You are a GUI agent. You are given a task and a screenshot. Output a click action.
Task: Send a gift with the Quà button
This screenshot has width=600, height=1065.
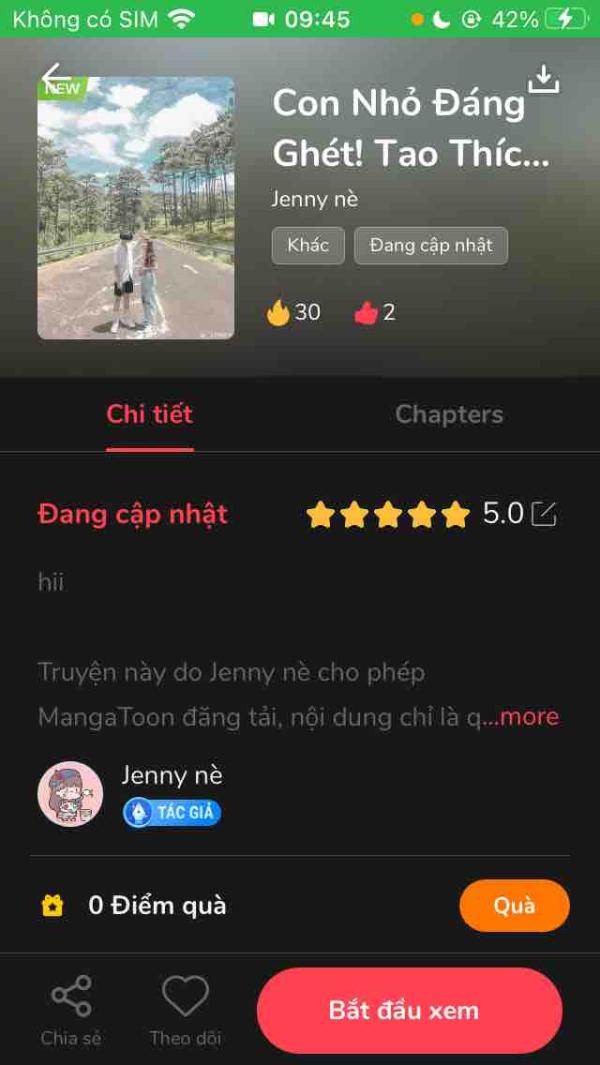[x=514, y=905]
